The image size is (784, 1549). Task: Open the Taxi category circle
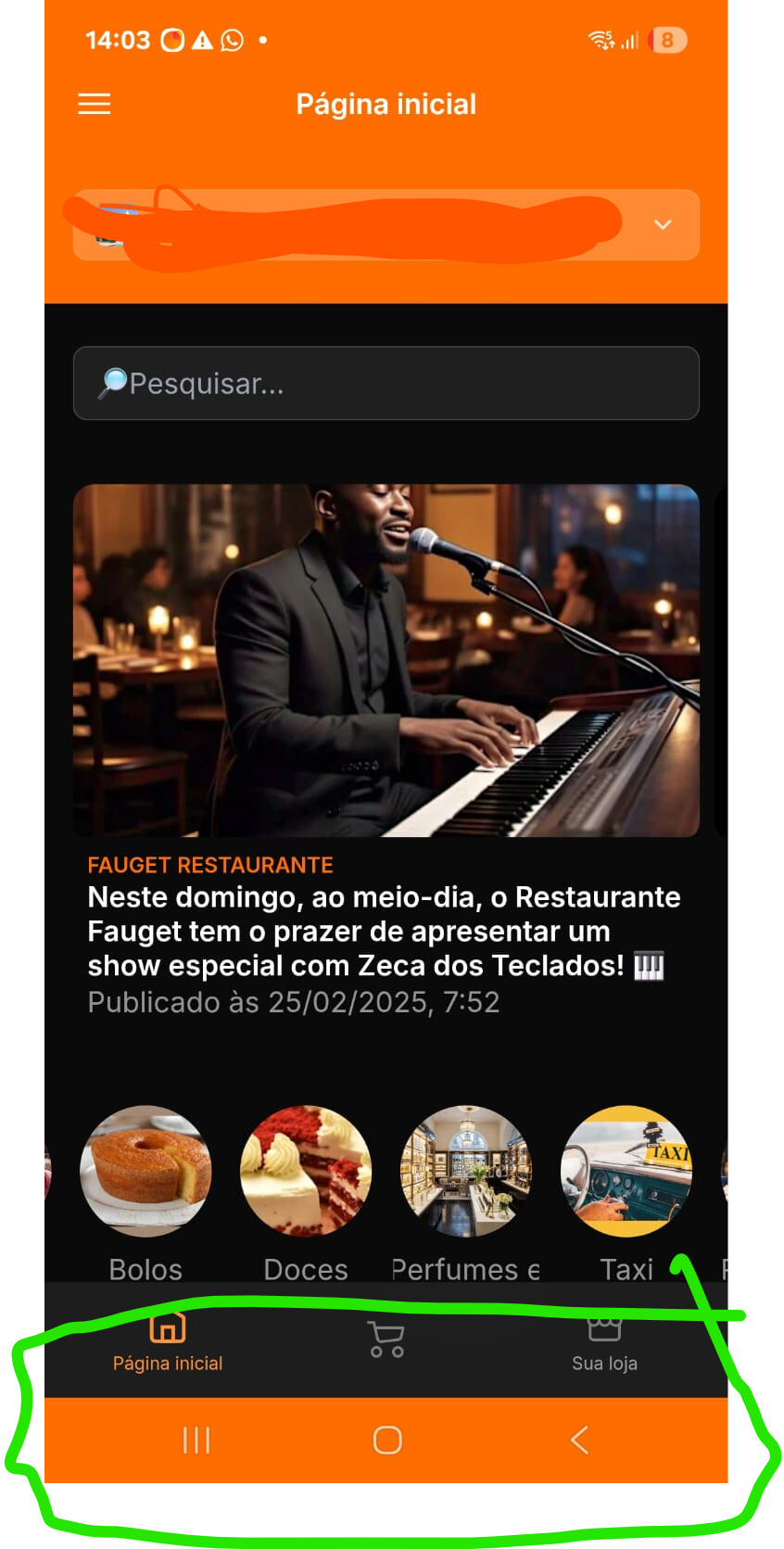click(x=626, y=1172)
